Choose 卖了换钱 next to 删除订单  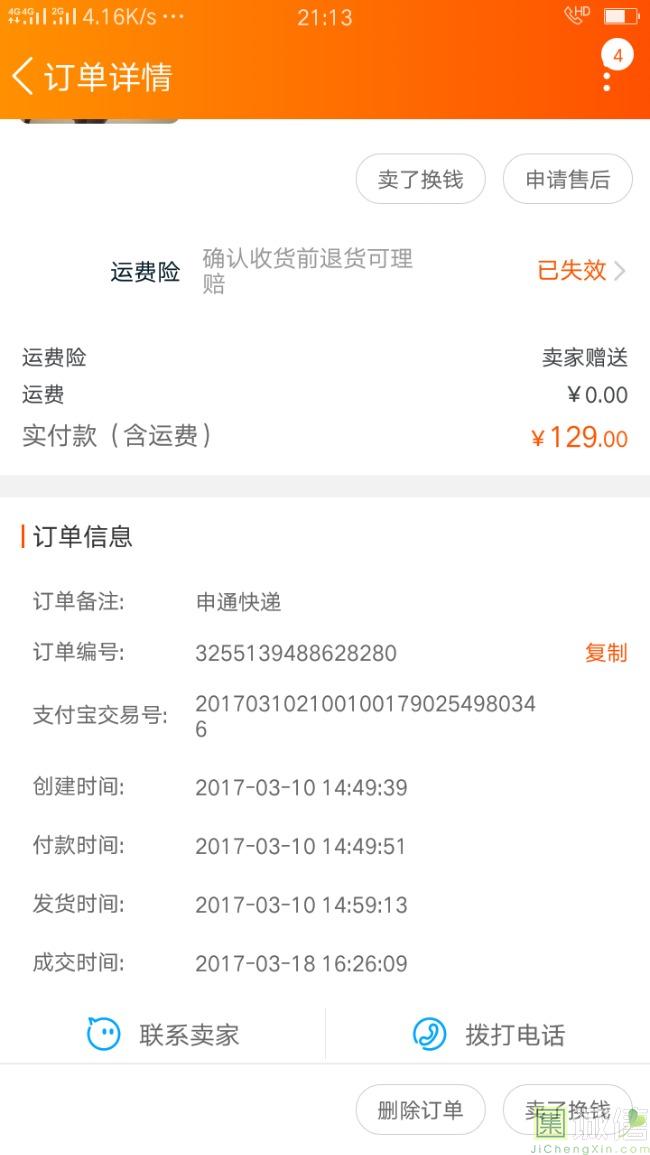pyautogui.click(x=567, y=1110)
